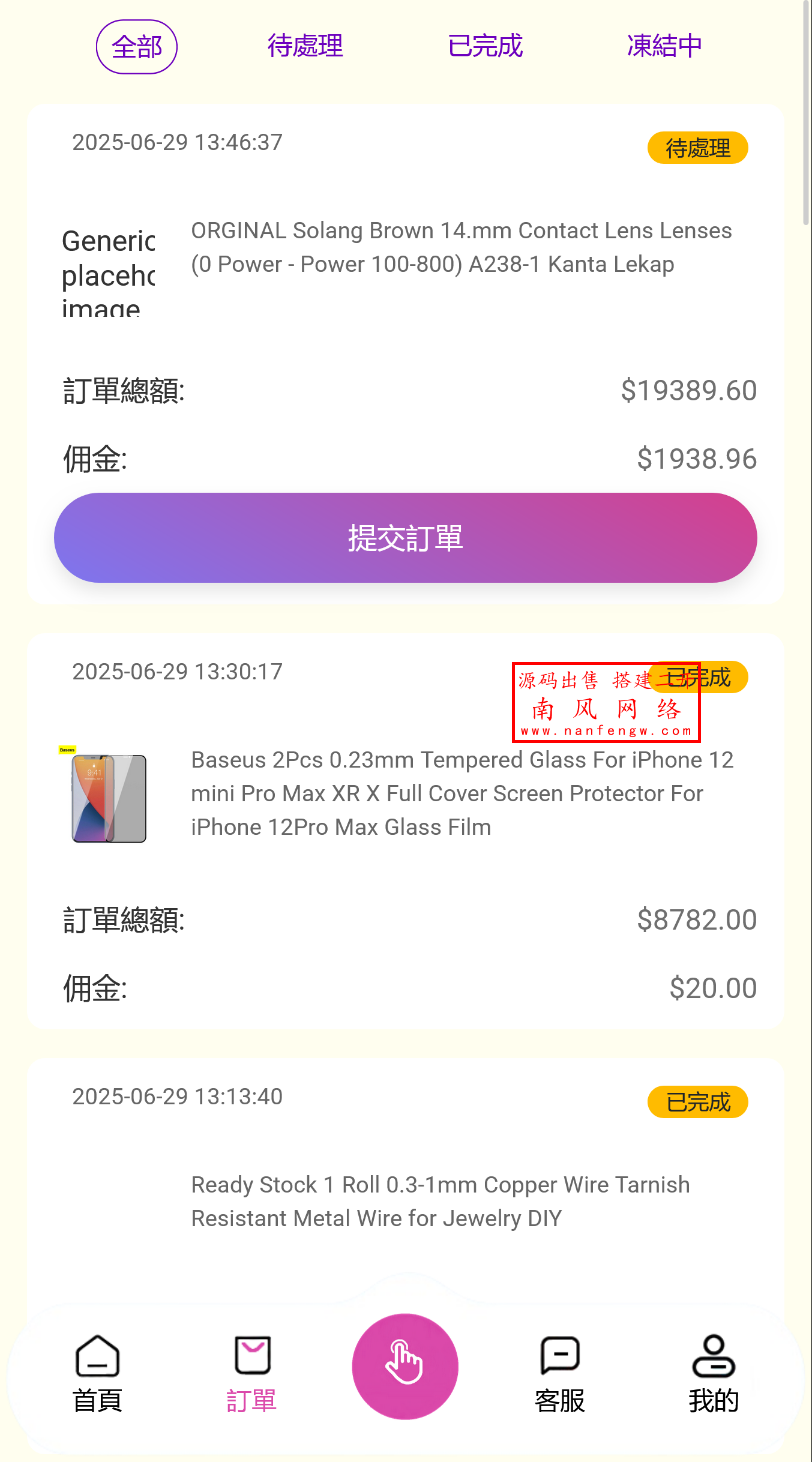Switch to the 已完成 tab
Viewport: 812px width, 1462px height.
coord(485,46)
